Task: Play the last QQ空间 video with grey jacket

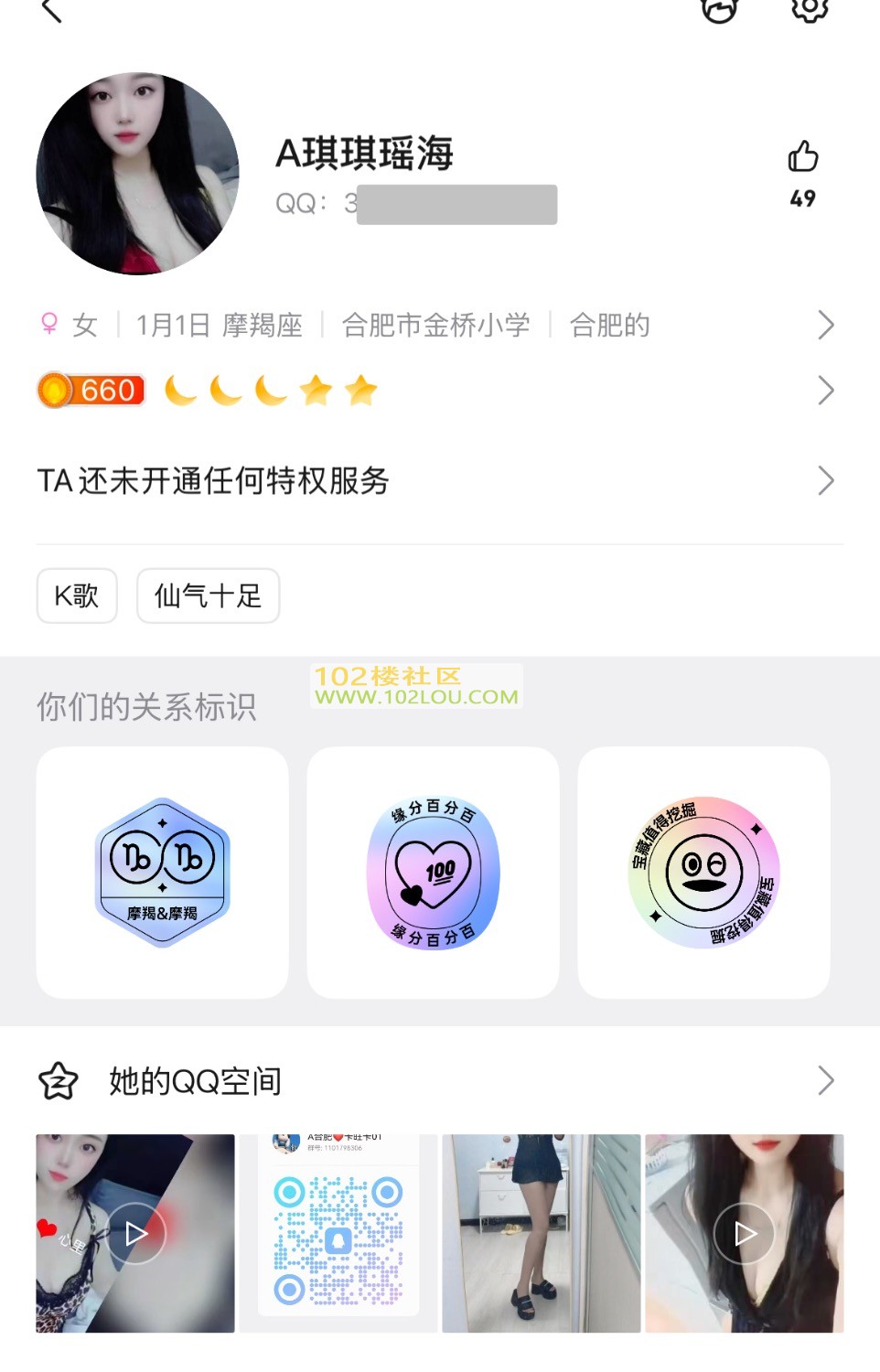Action: pos(744,1233)
